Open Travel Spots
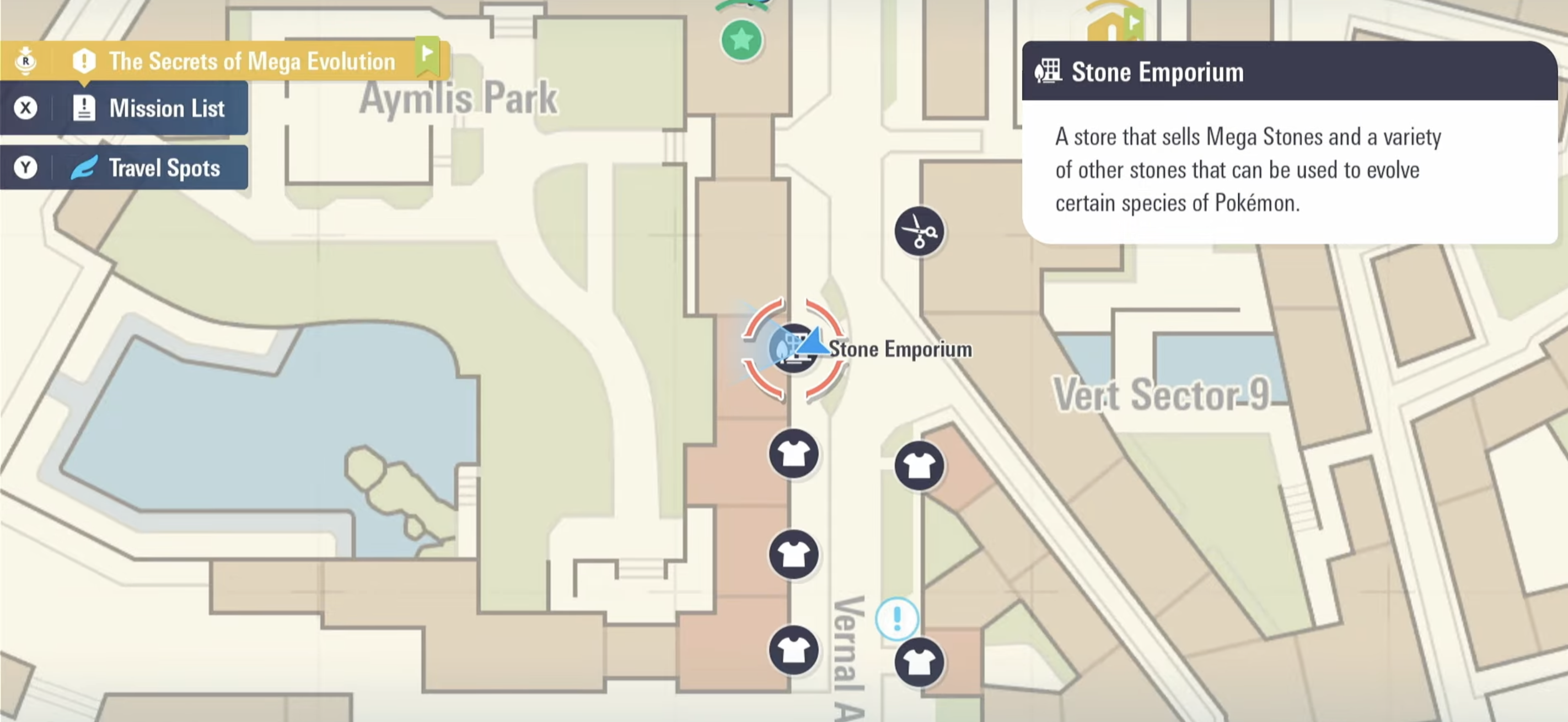 pos(125,167)
